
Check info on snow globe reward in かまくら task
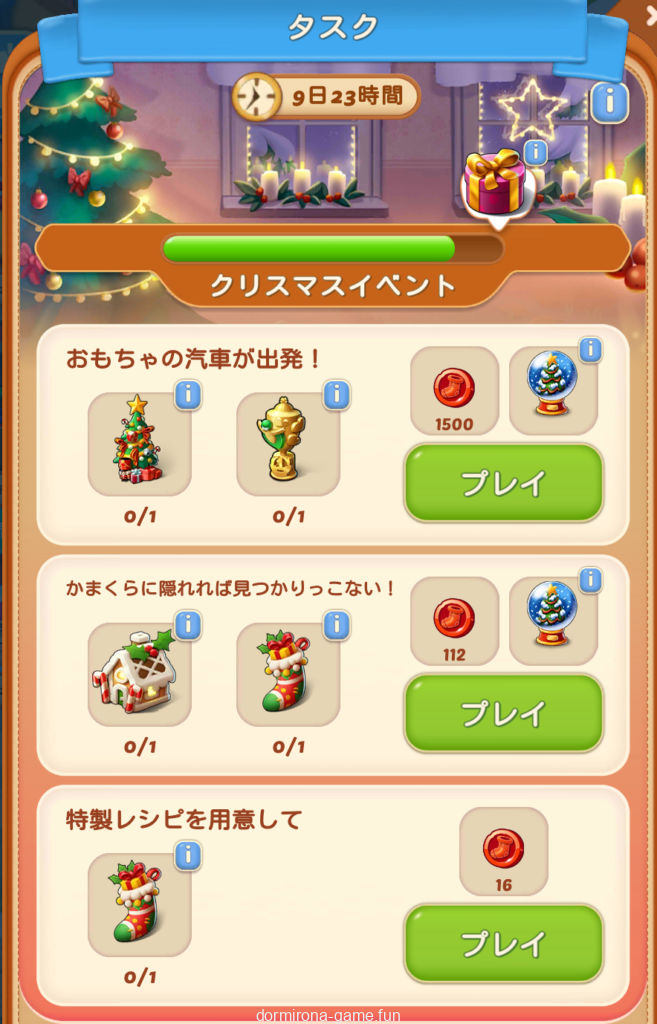(590, 579)
